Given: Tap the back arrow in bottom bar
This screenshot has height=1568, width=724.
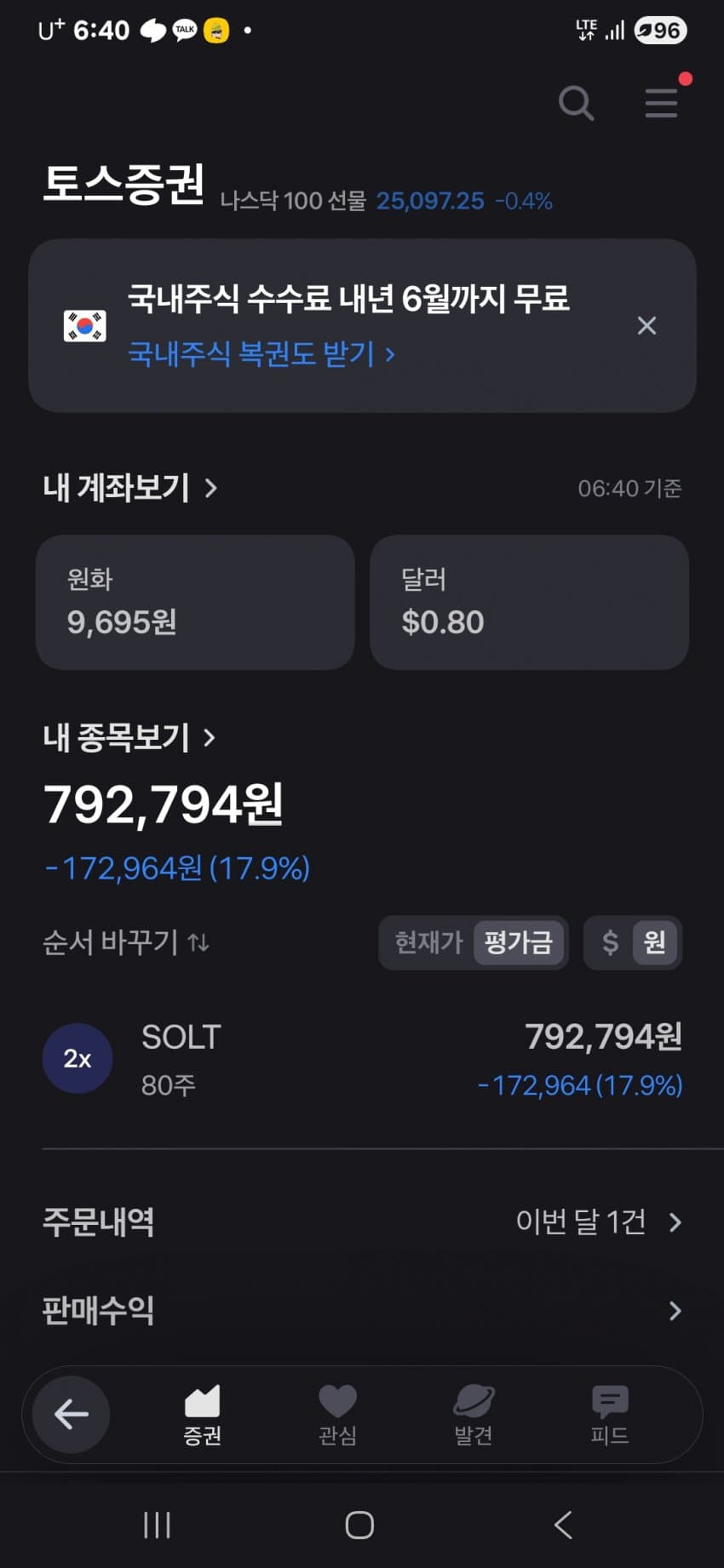Looking at the screenshot, I should pyautogui.click(x=72, y=1415).
